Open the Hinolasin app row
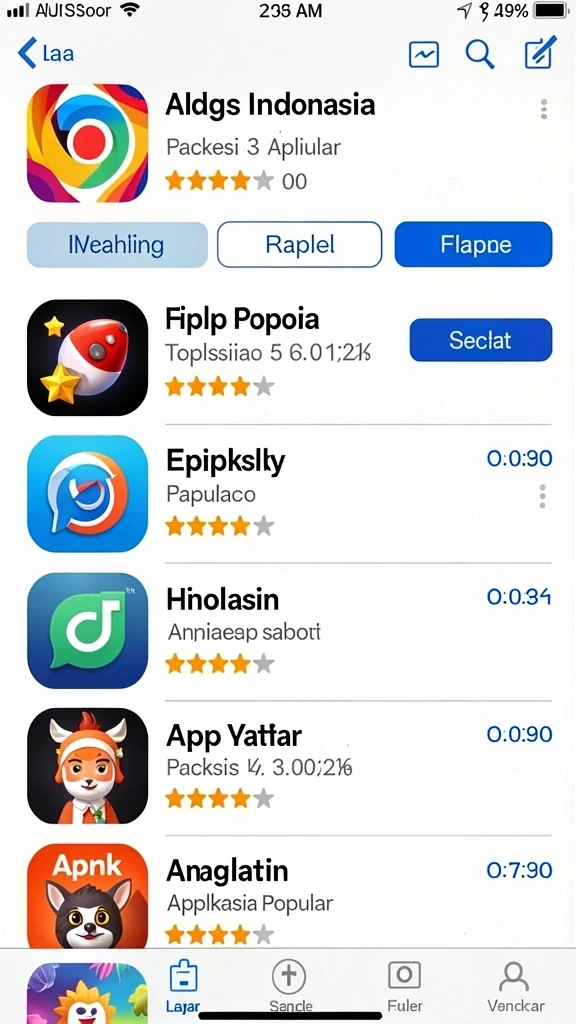This screenshot has width=576, height=1024. [289, 631]
